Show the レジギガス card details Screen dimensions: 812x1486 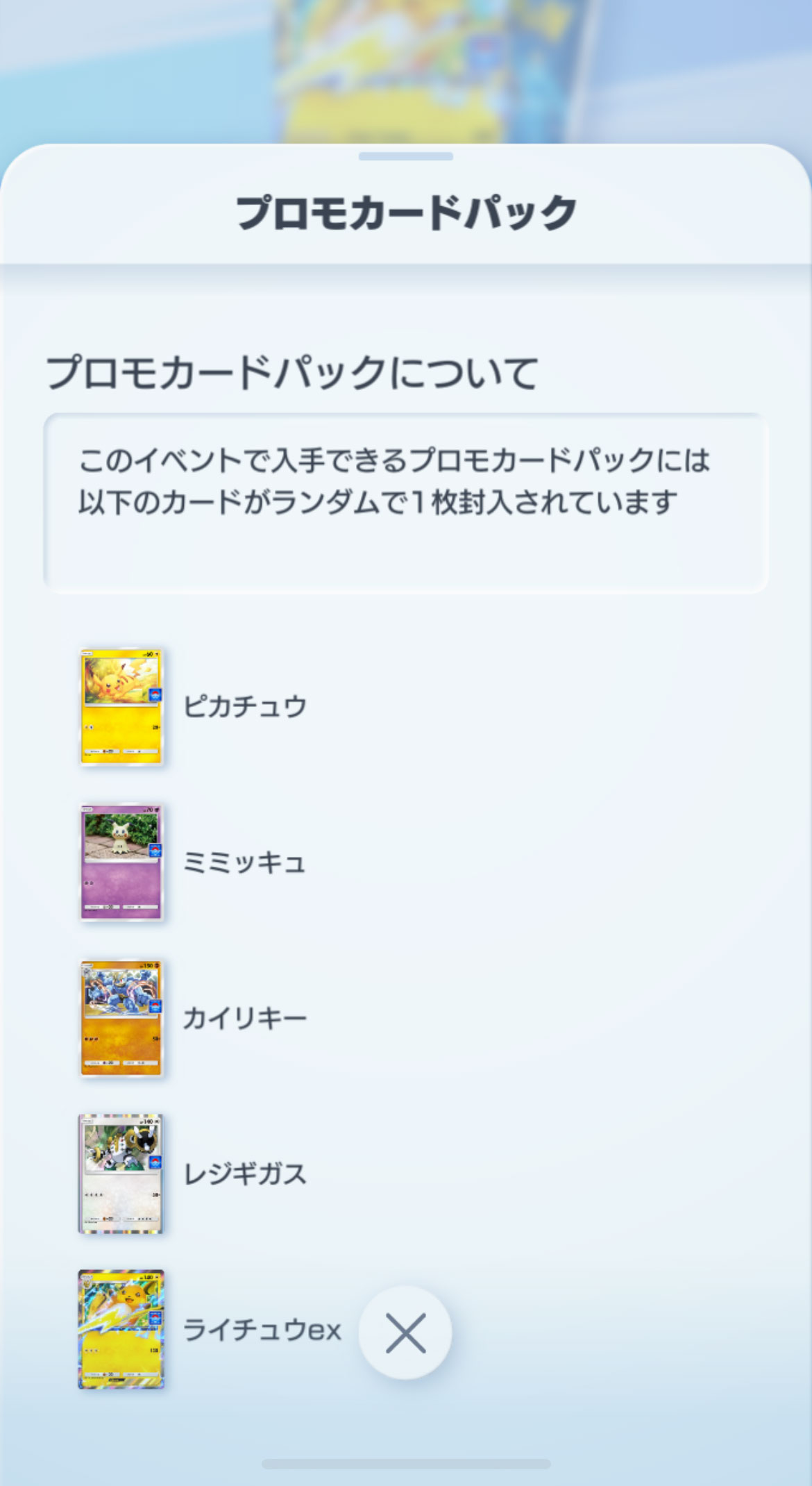coord(121,1174)
